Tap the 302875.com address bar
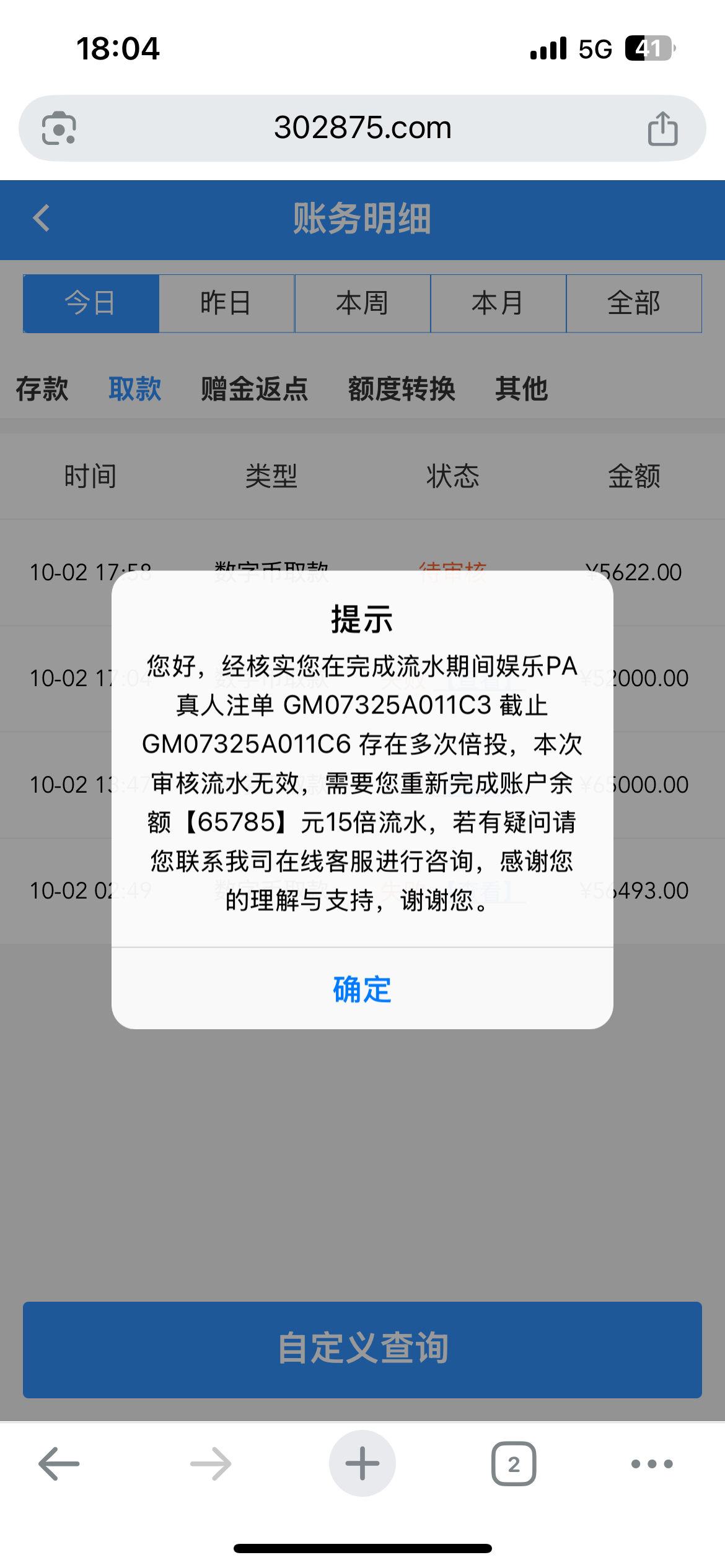725x1568 pixels. (362, 127)
